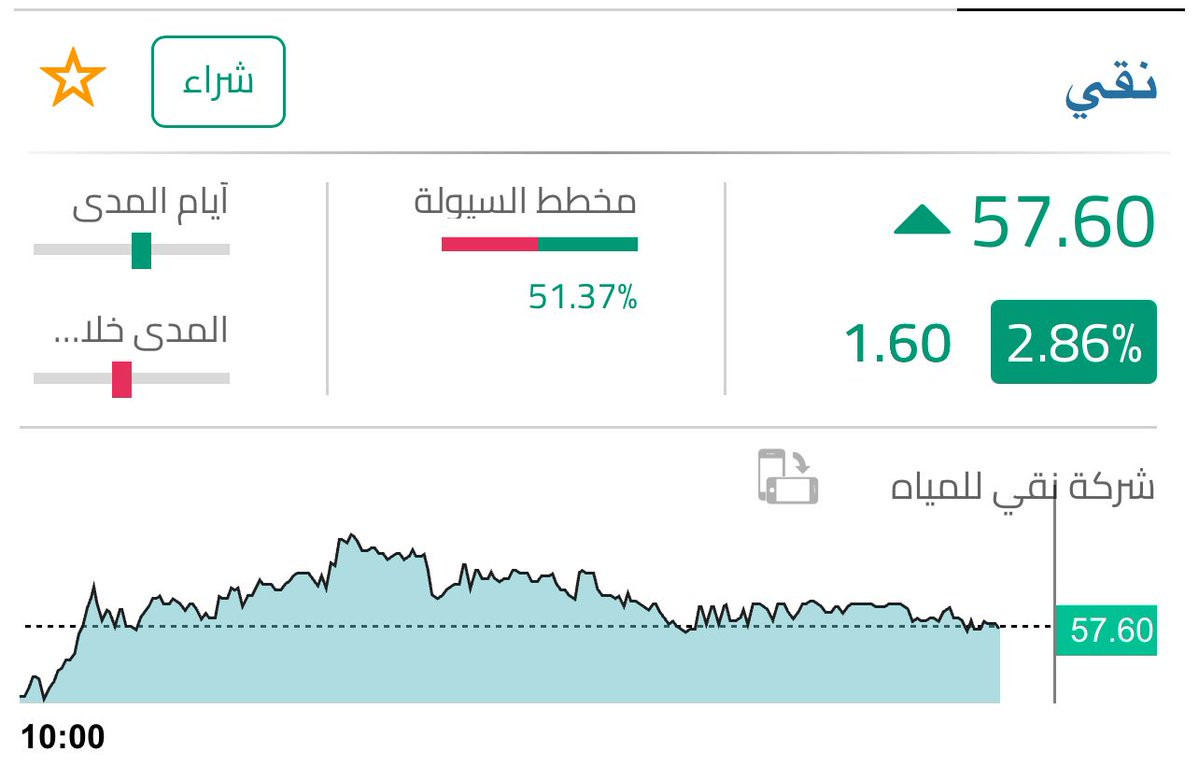Tap the شراء buy button
1199x780 pixels.
218,82
